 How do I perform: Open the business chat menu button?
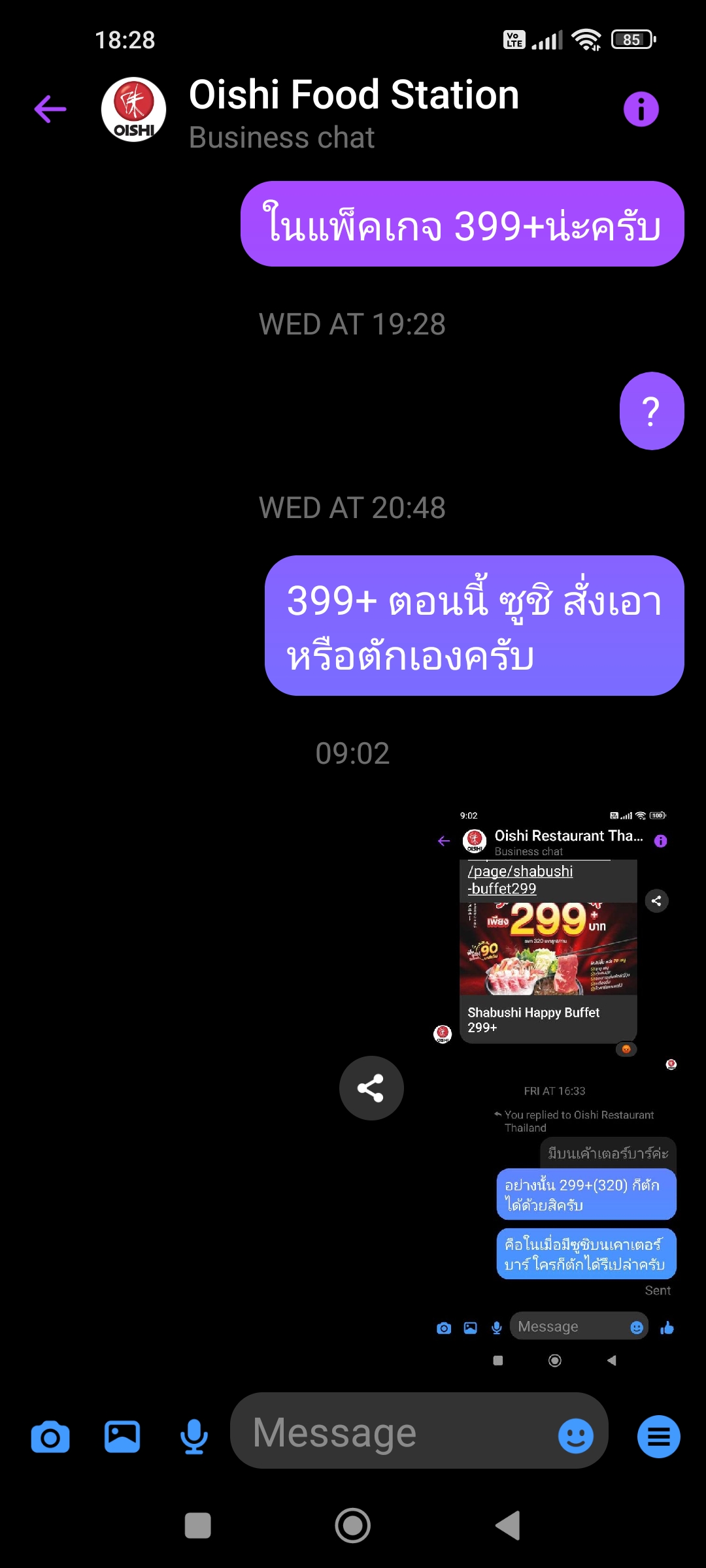pyautogui.click(x=659, y=1436)
